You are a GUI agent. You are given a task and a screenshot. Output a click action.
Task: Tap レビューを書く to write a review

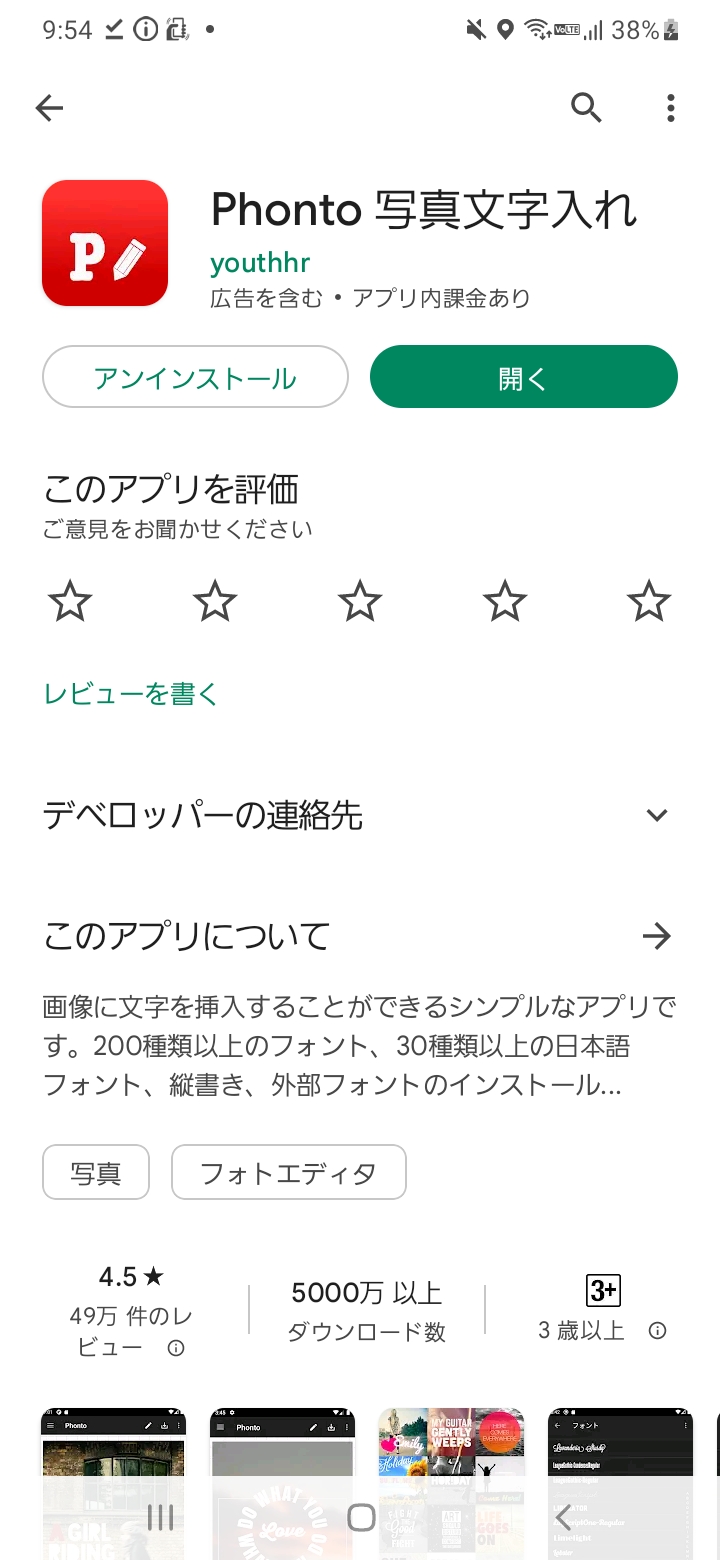click(x=131, y=694)
